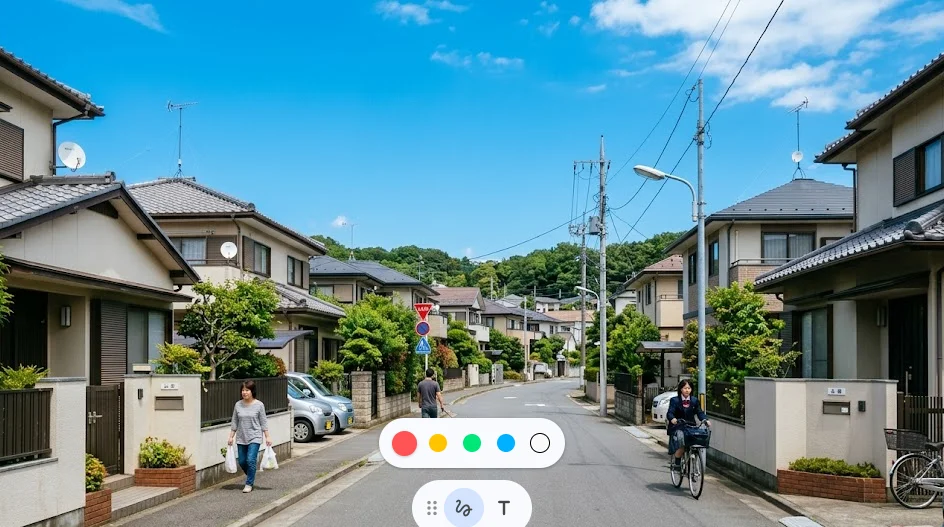Switch to the text tool

click(x=504, y=508)
